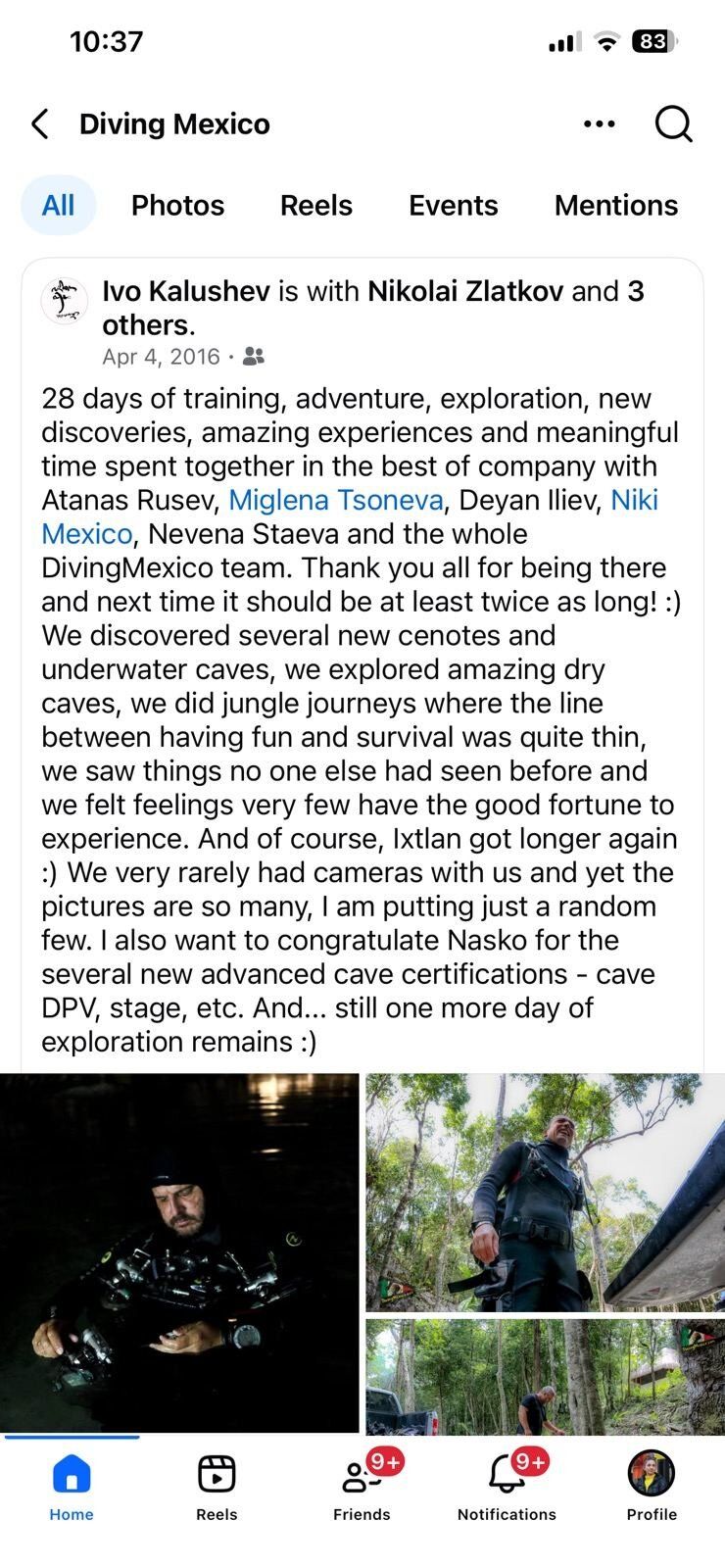Viewport: 725px width, 1568px height.
Task: Open the Niki Mexico tagged link
Action: coord(86,534)
